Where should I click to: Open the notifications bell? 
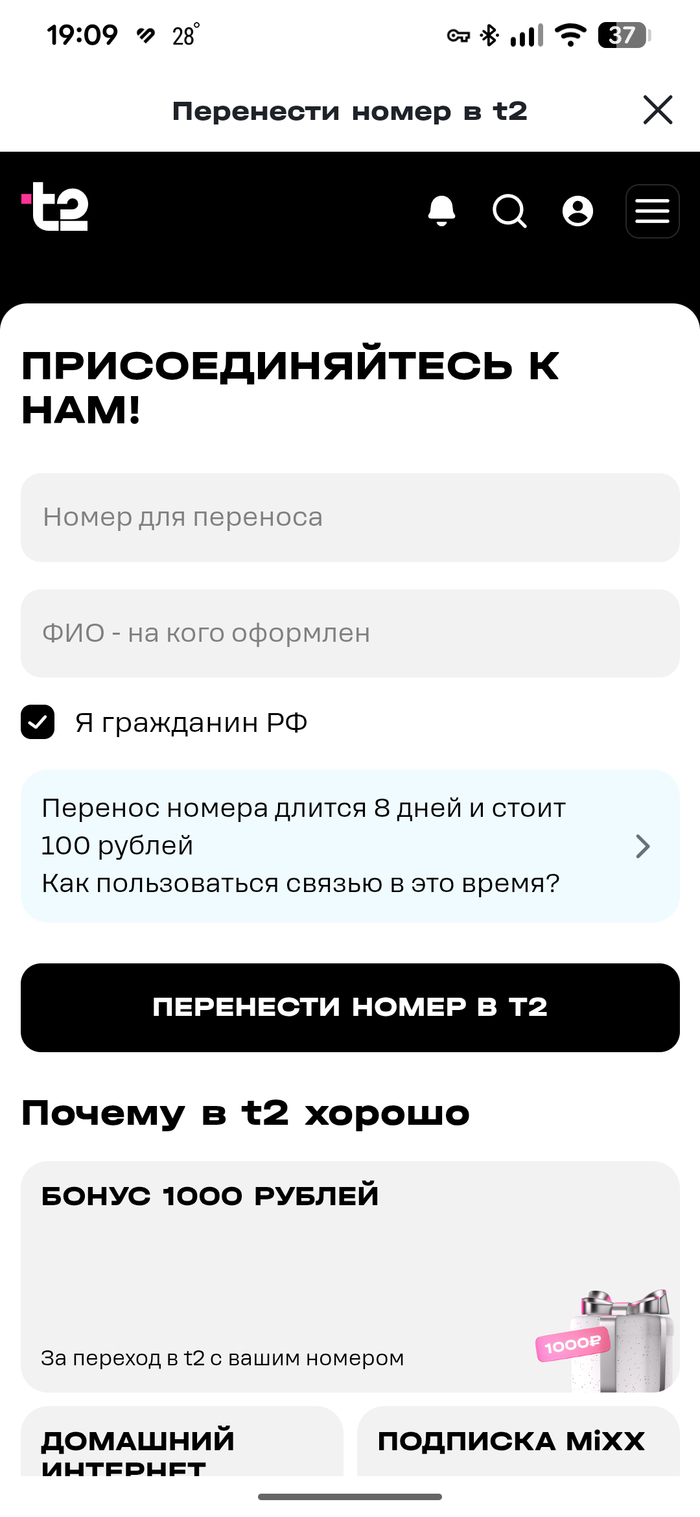[x=441, y=211]
